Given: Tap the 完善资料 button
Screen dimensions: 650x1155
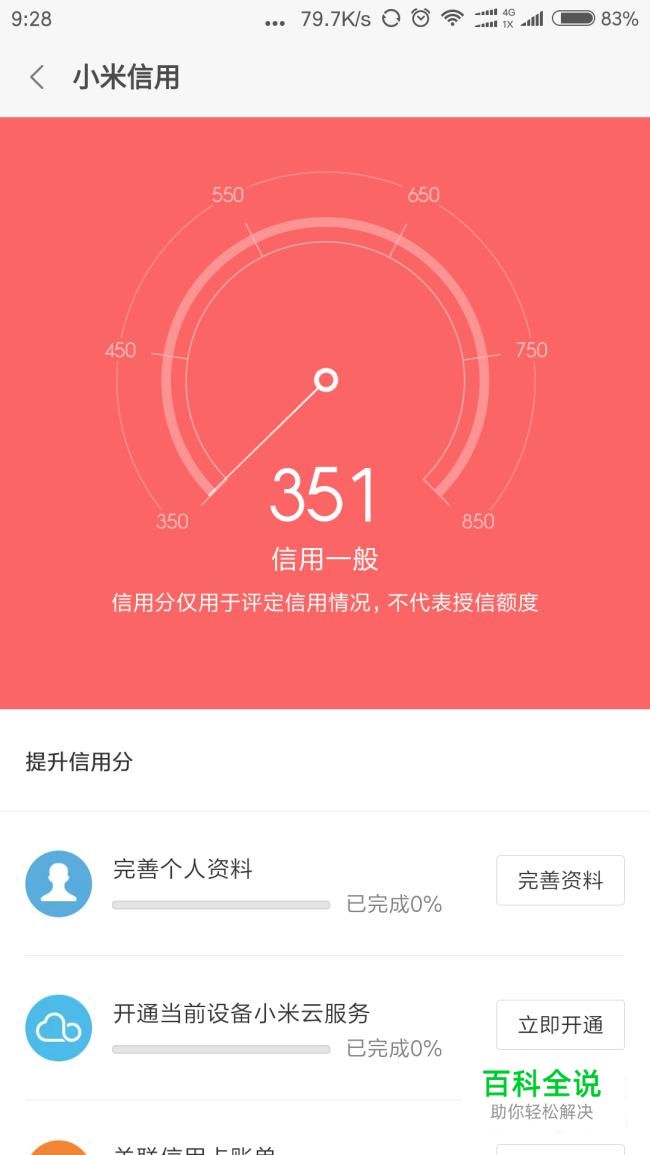Looking at the screenshot, I should 560,880.
